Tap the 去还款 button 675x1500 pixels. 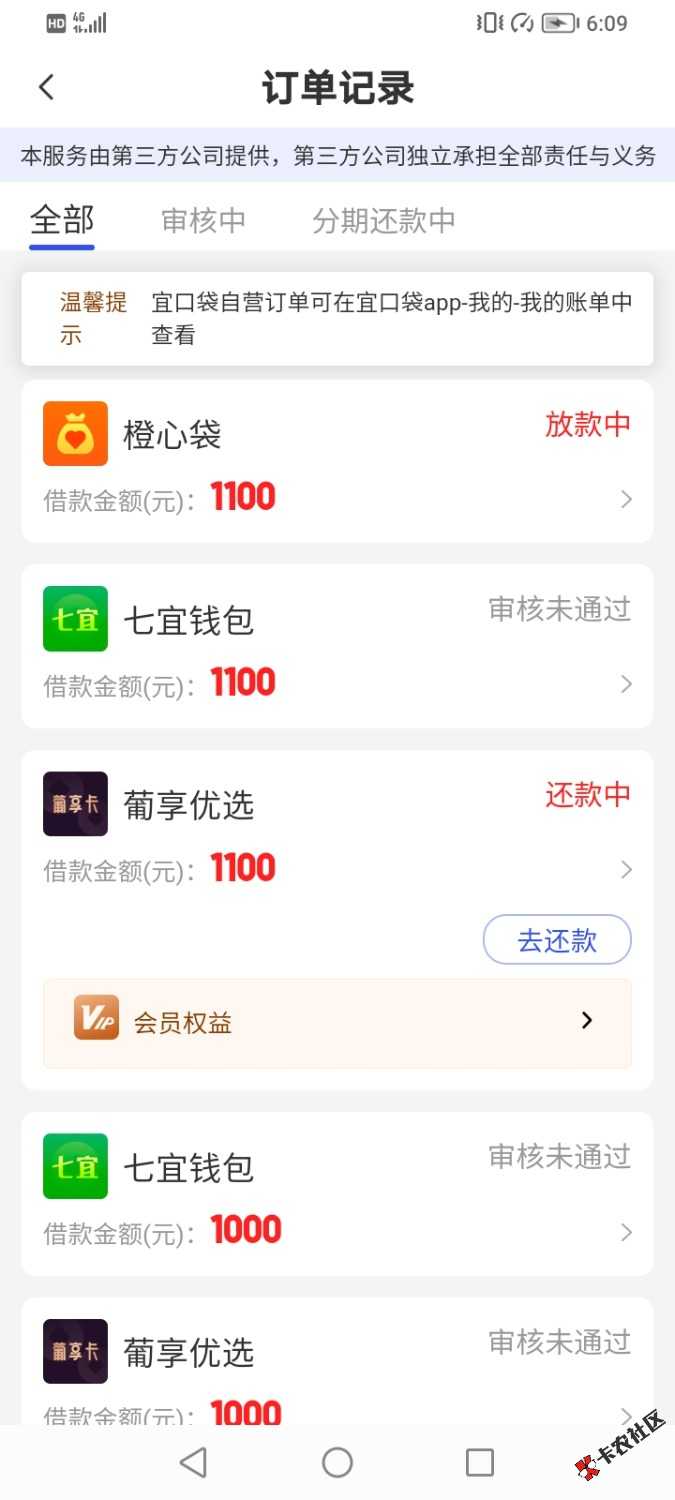[557, 940]
